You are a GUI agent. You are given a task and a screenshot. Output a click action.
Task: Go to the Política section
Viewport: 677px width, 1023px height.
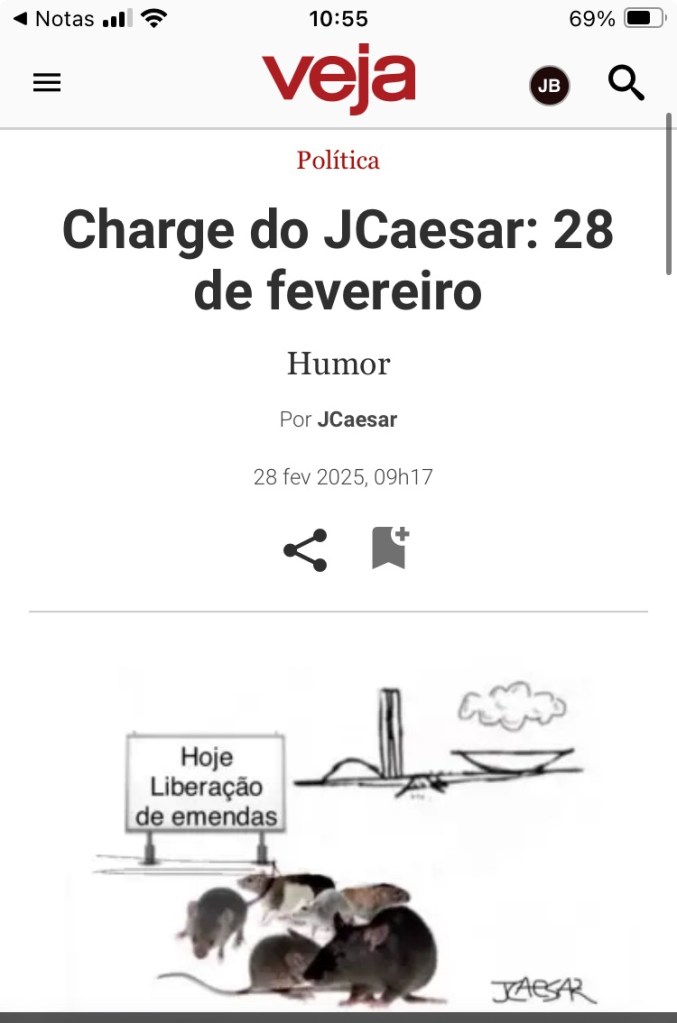click(x=338, y=160)
